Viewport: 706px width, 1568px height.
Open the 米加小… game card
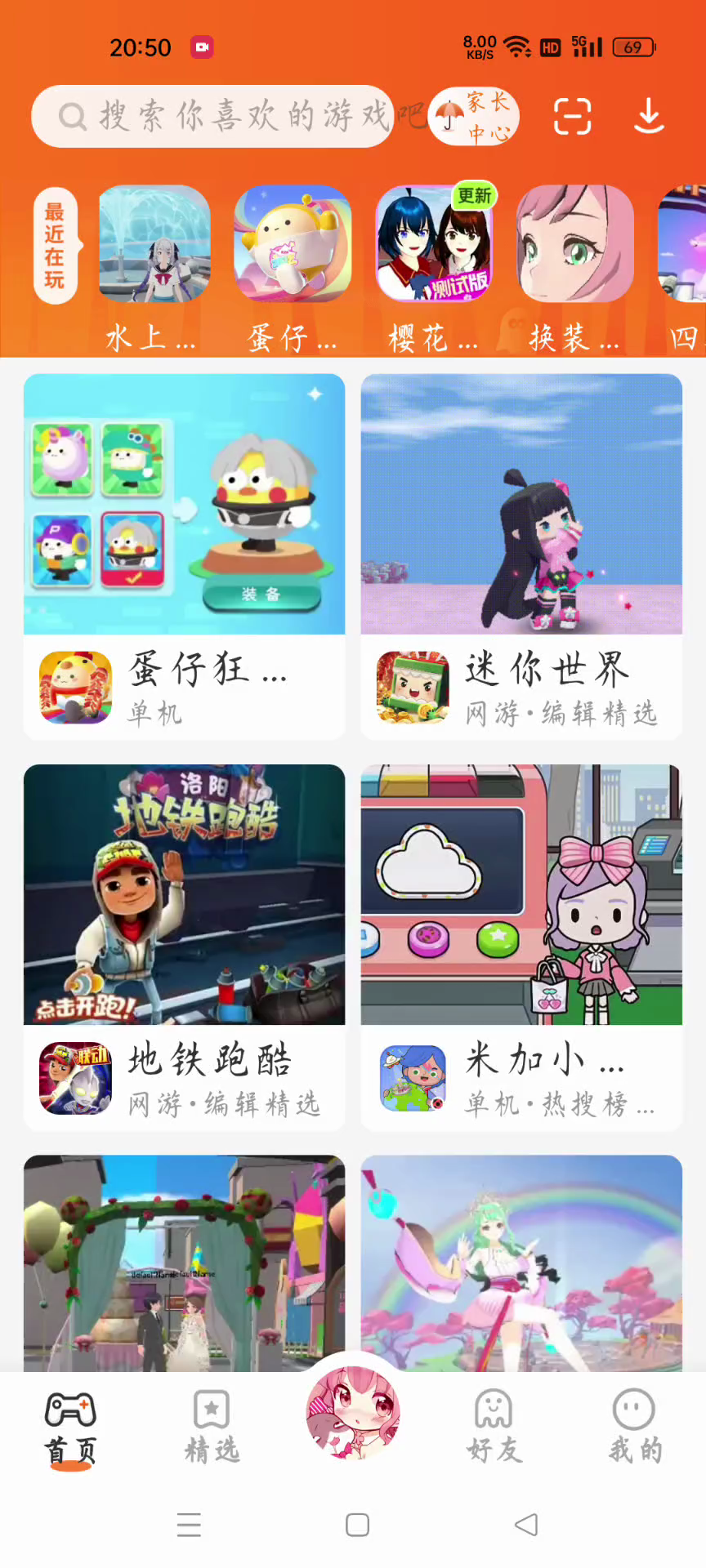(x=521, y=947)
